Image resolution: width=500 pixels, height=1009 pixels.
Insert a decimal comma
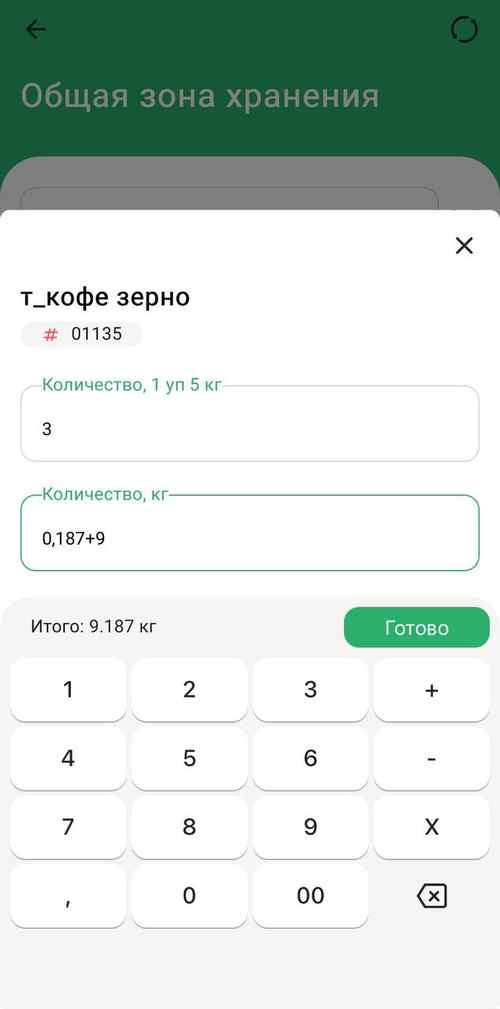(68, 896)
